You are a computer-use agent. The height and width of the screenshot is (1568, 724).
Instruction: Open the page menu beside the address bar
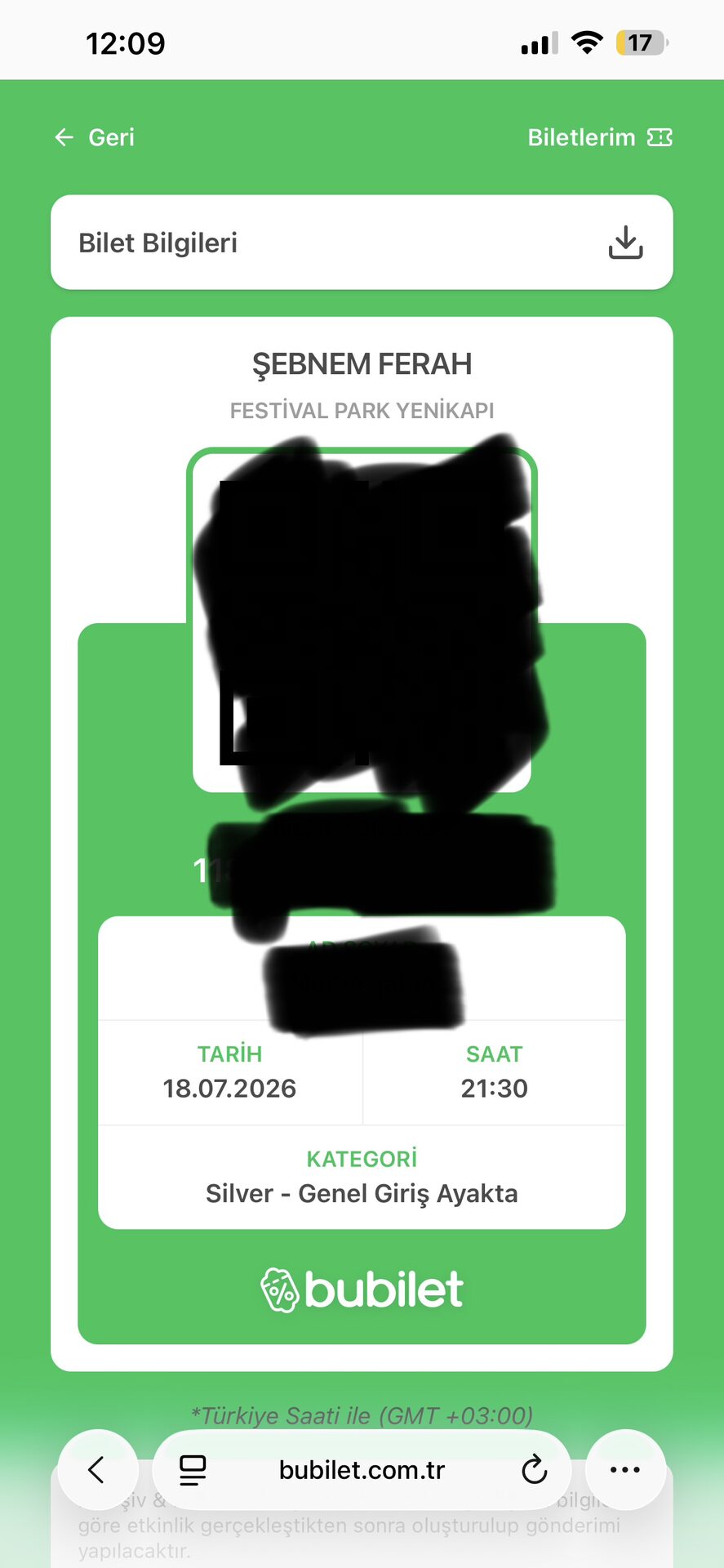[193, 1470]
